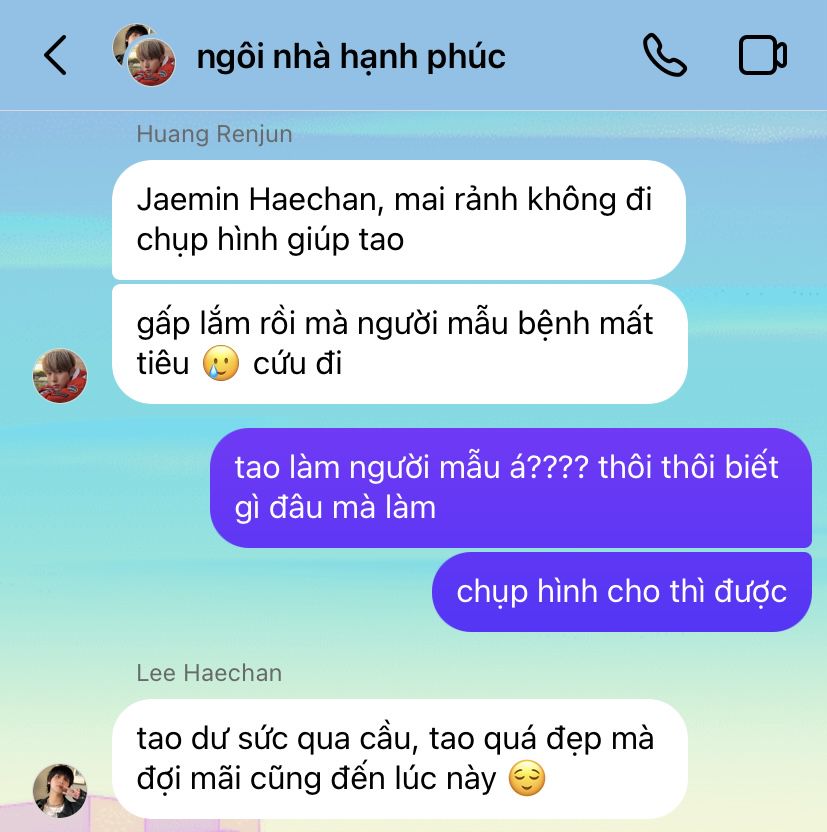This screenshot has width=827, height=832.
Task: Open Huang Renjun's profile picture
Action: click(x=60, y=375)
